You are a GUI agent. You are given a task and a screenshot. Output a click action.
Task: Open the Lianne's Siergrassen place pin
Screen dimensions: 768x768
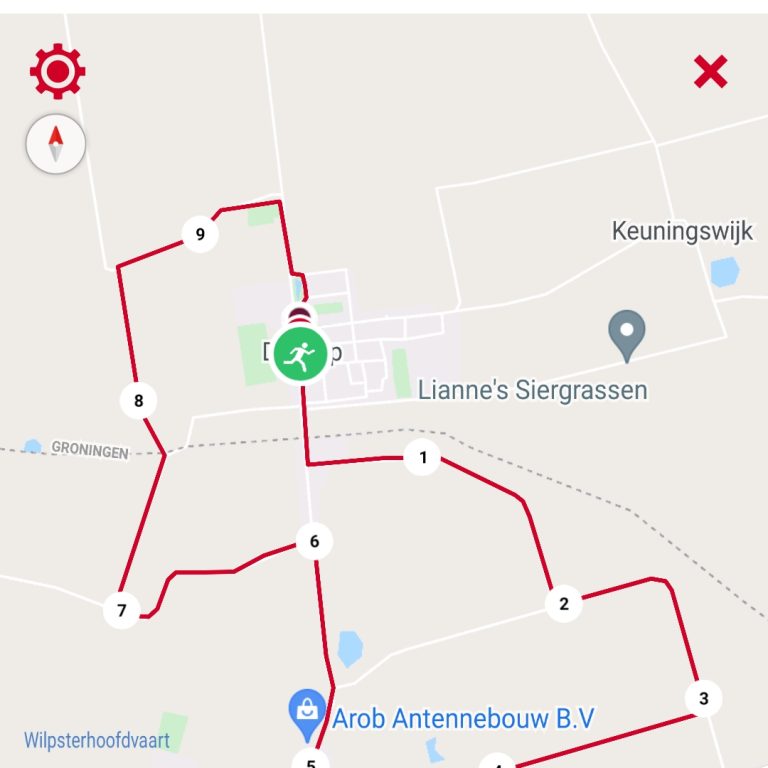(x=627, y=335)
